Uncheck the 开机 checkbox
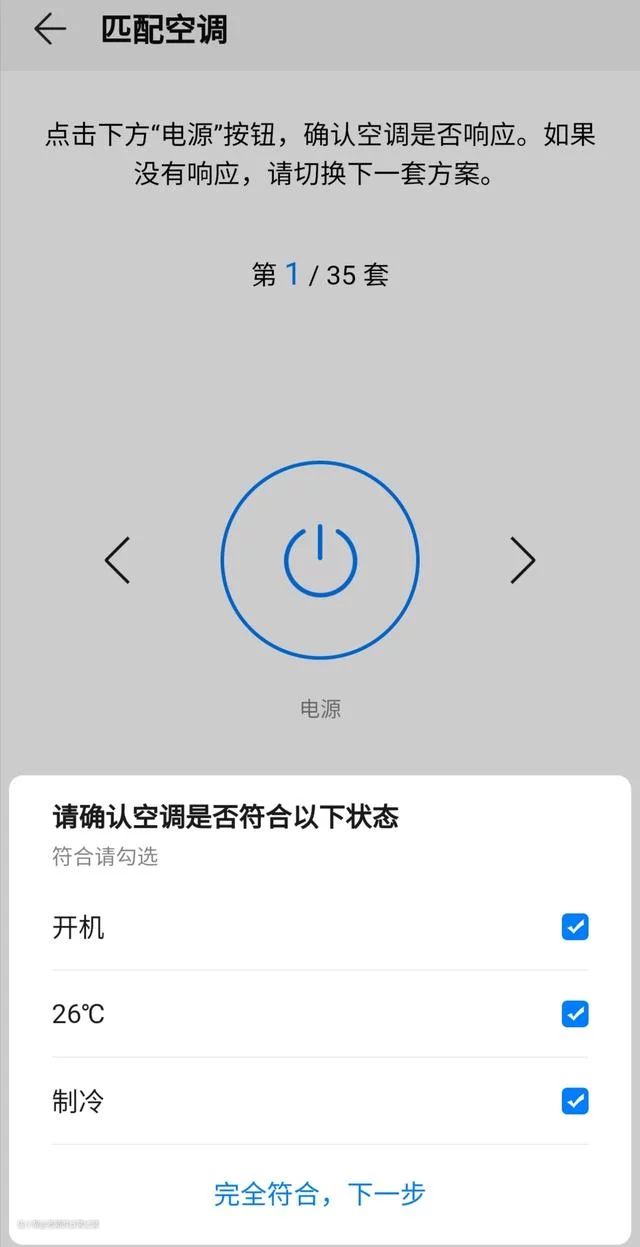This screenshot has width=640, height=1247. (575, 927)
